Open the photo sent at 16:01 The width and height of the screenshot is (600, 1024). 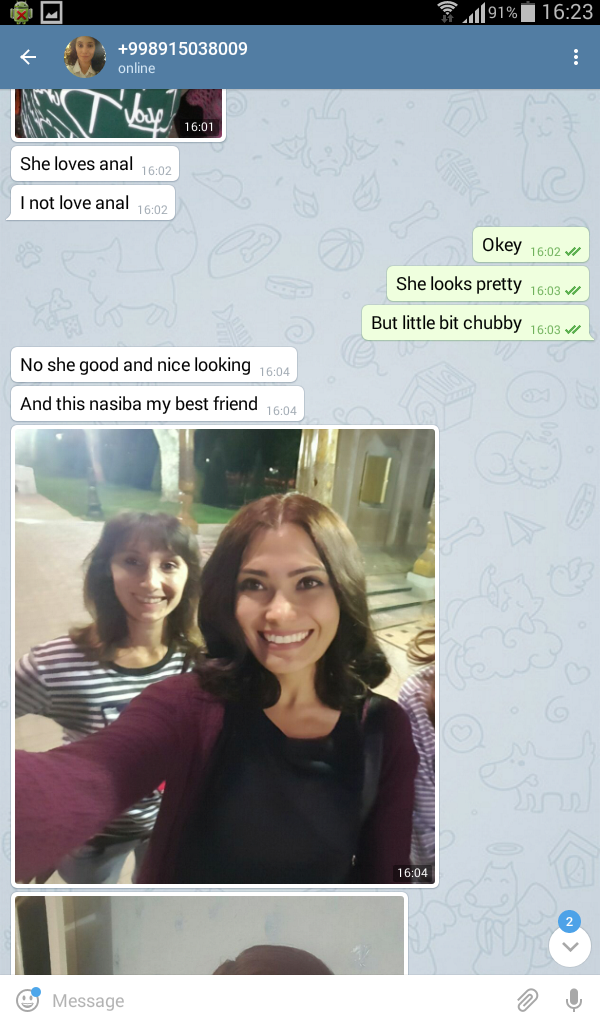pos(118,114)
